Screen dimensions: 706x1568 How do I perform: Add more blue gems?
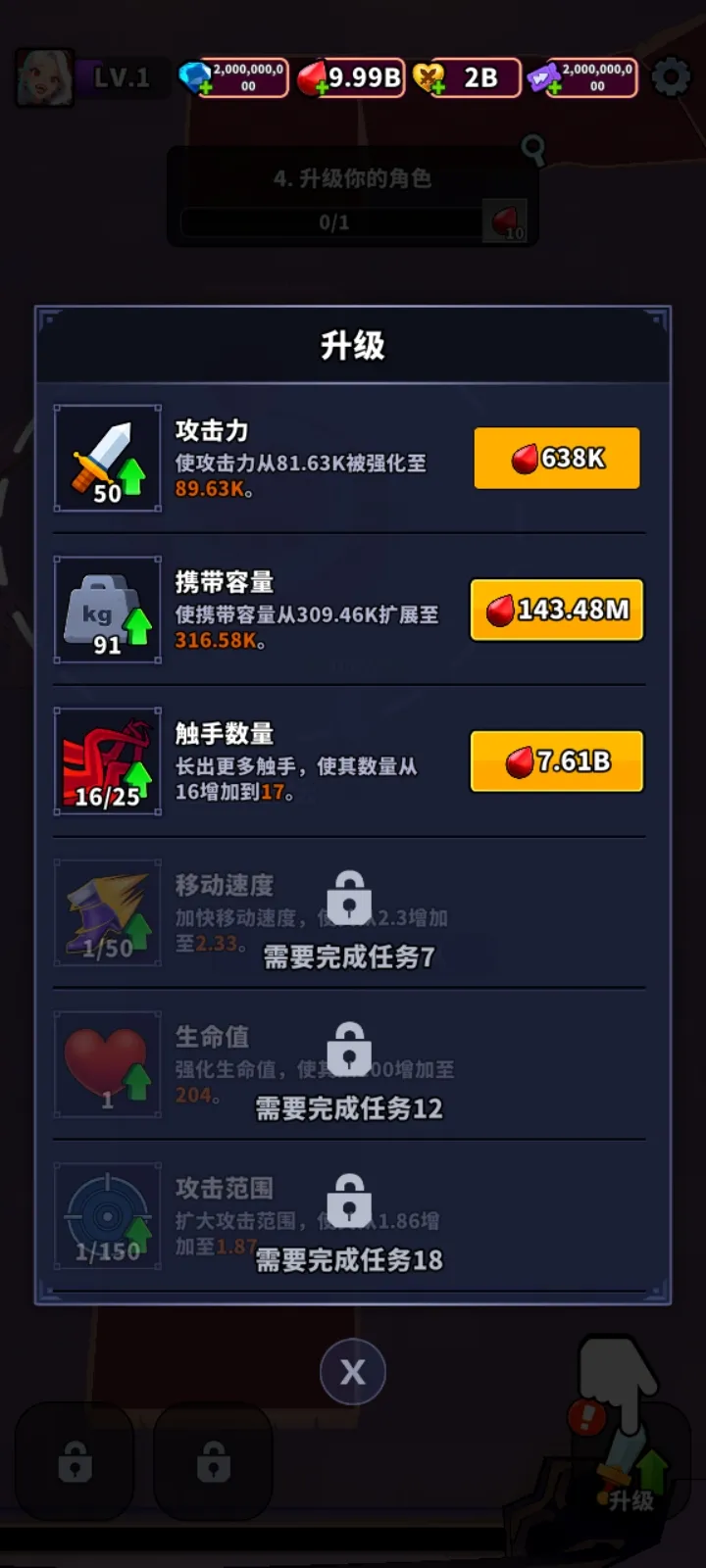coord(205,87)
